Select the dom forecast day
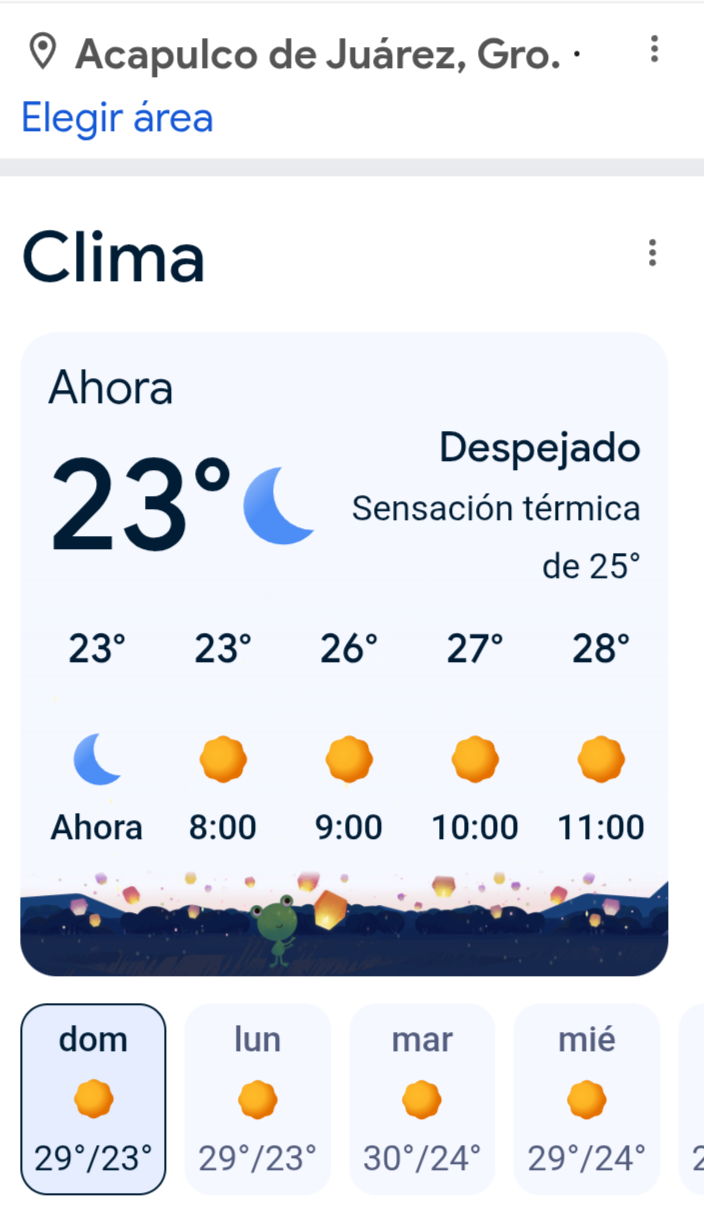Viewport: 704px width, 1208px height. click(x=93, y=1099)
